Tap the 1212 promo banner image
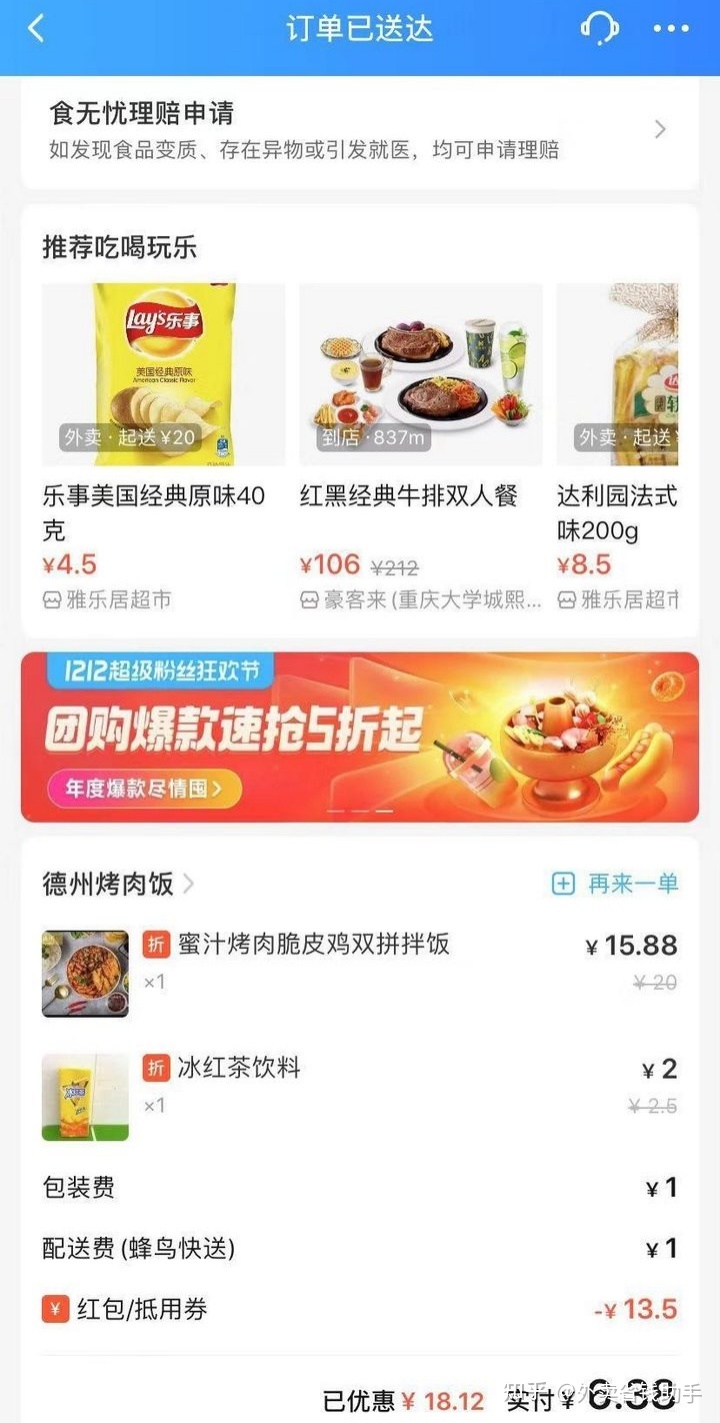720x1423 pixels. (360, 736)
